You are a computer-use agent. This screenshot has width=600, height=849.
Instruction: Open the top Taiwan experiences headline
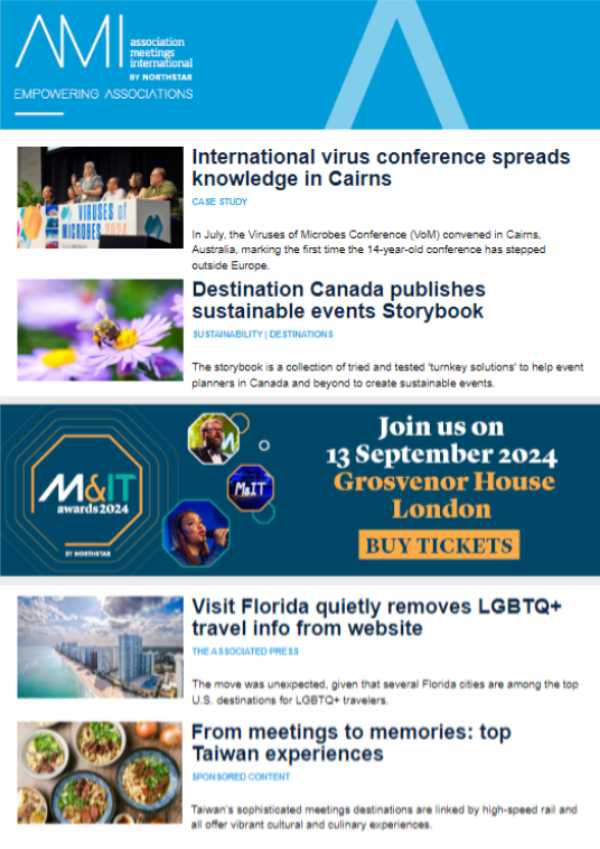[350, 742]
